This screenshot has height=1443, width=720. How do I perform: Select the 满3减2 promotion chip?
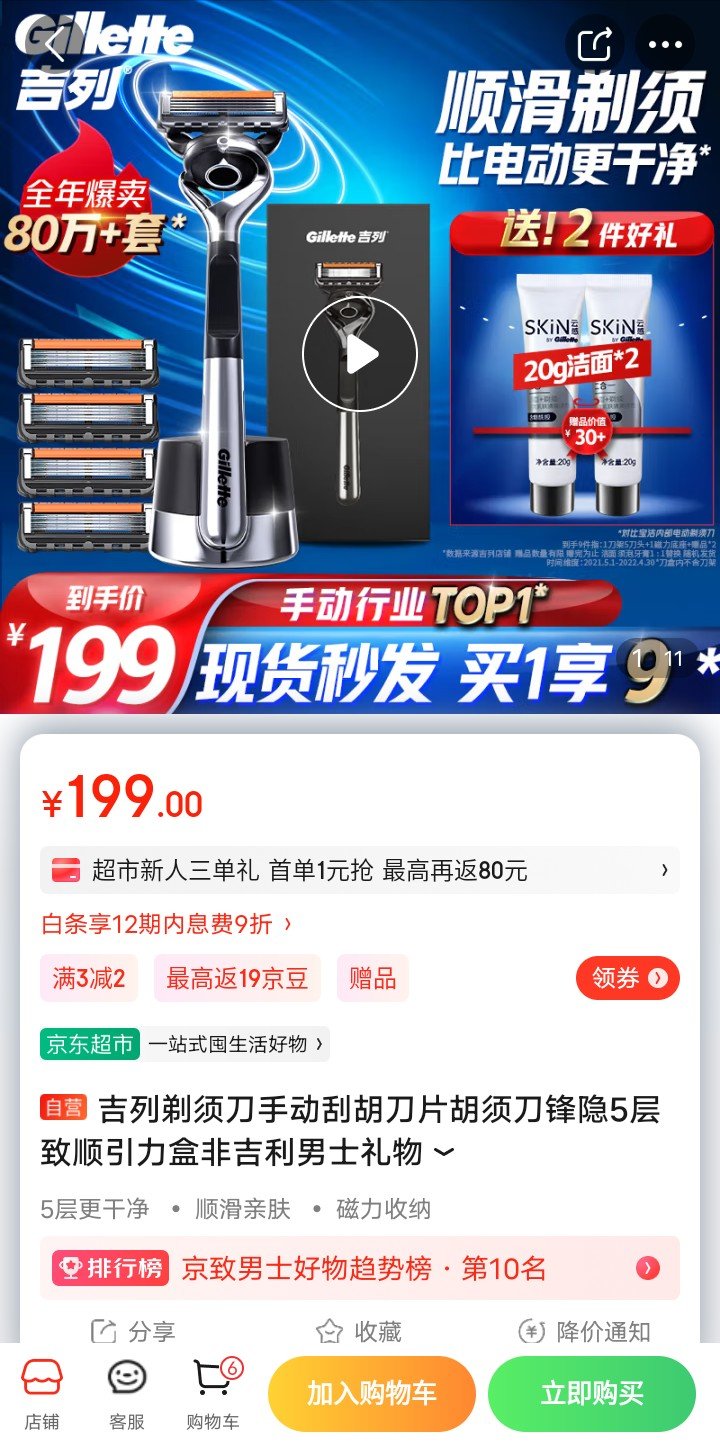89,978
